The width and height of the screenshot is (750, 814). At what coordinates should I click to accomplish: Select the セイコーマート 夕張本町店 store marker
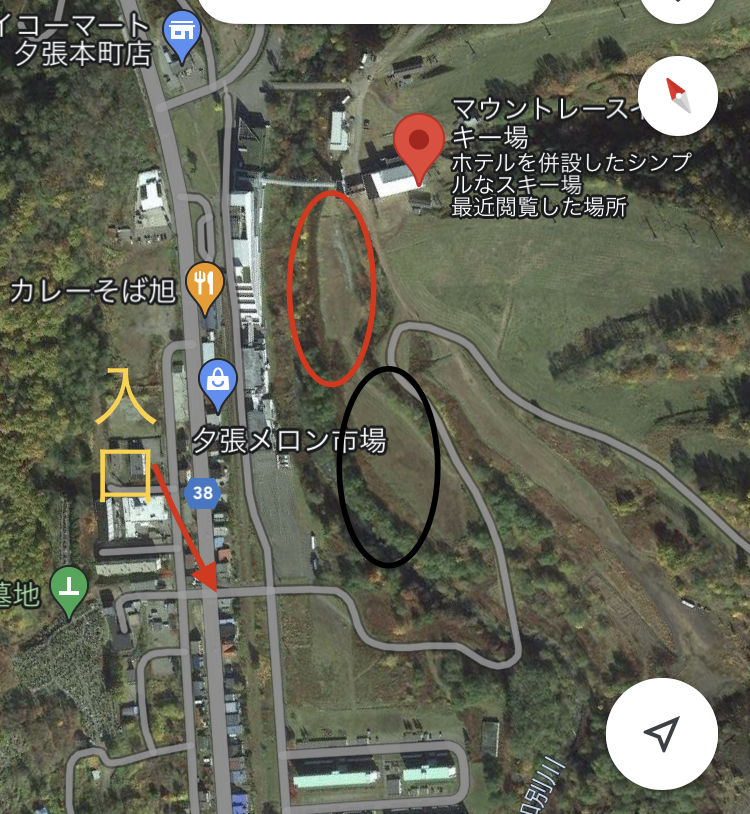[181, 32]
